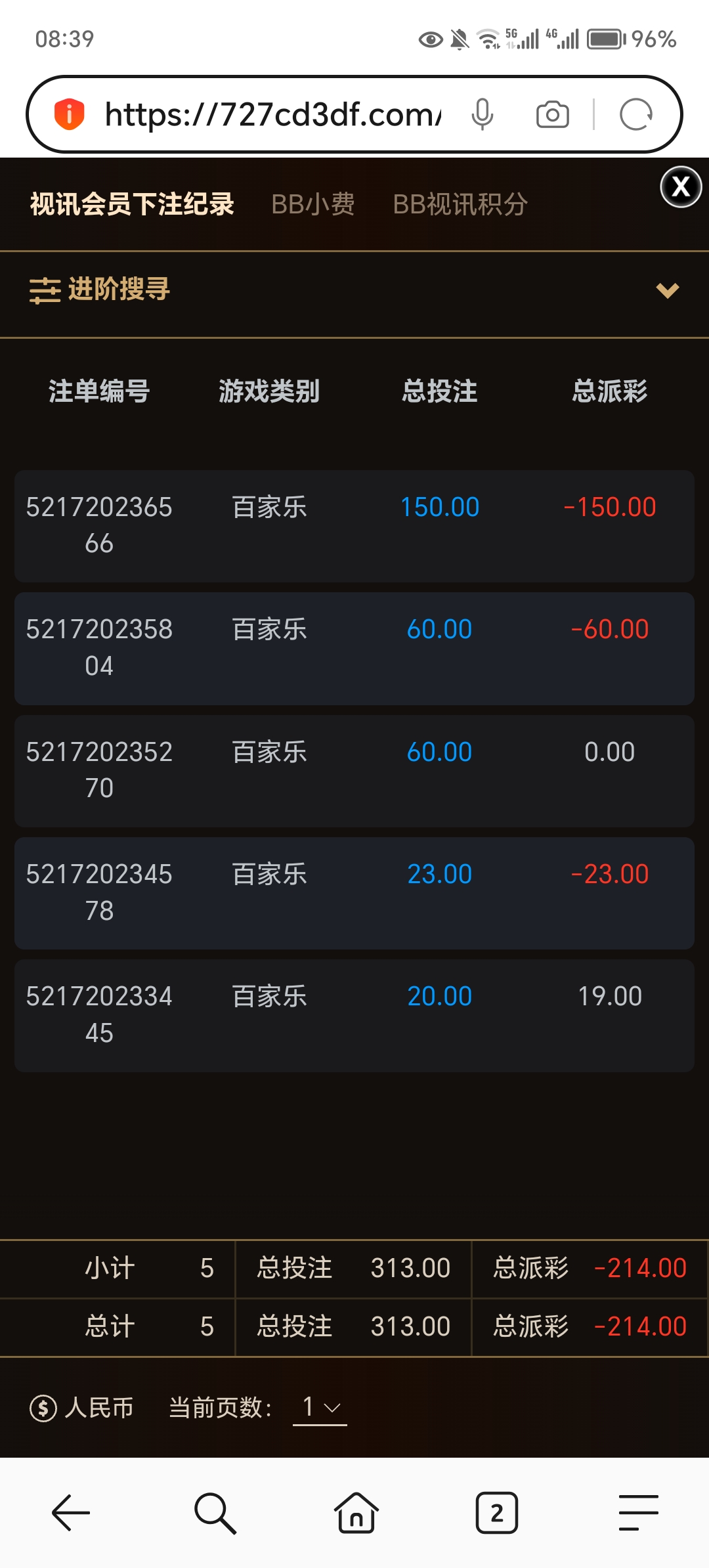The height and width of the screenshot is (1568, 709).
Task: Open the browser menu
Action: 638,1513
